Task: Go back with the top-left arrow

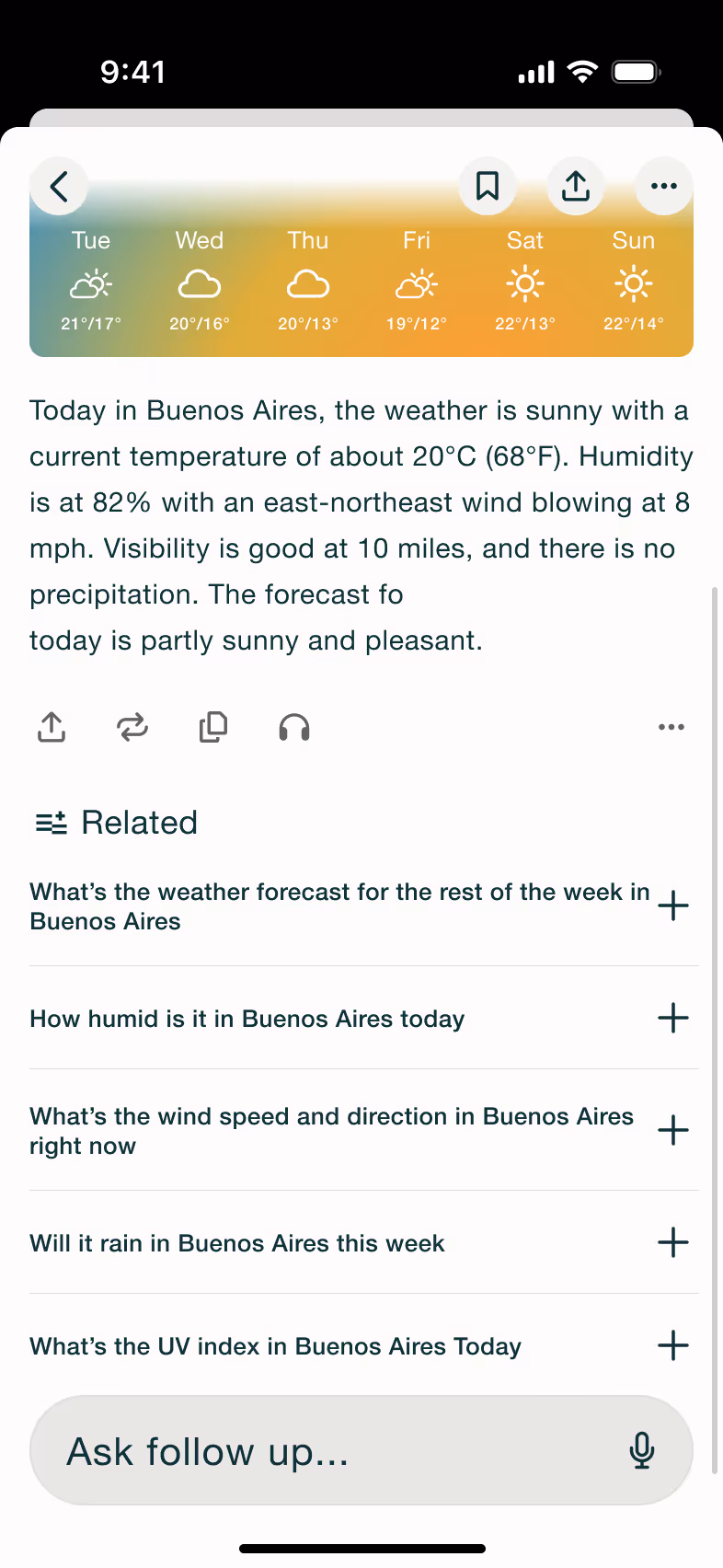Action: tap(59, 186)
